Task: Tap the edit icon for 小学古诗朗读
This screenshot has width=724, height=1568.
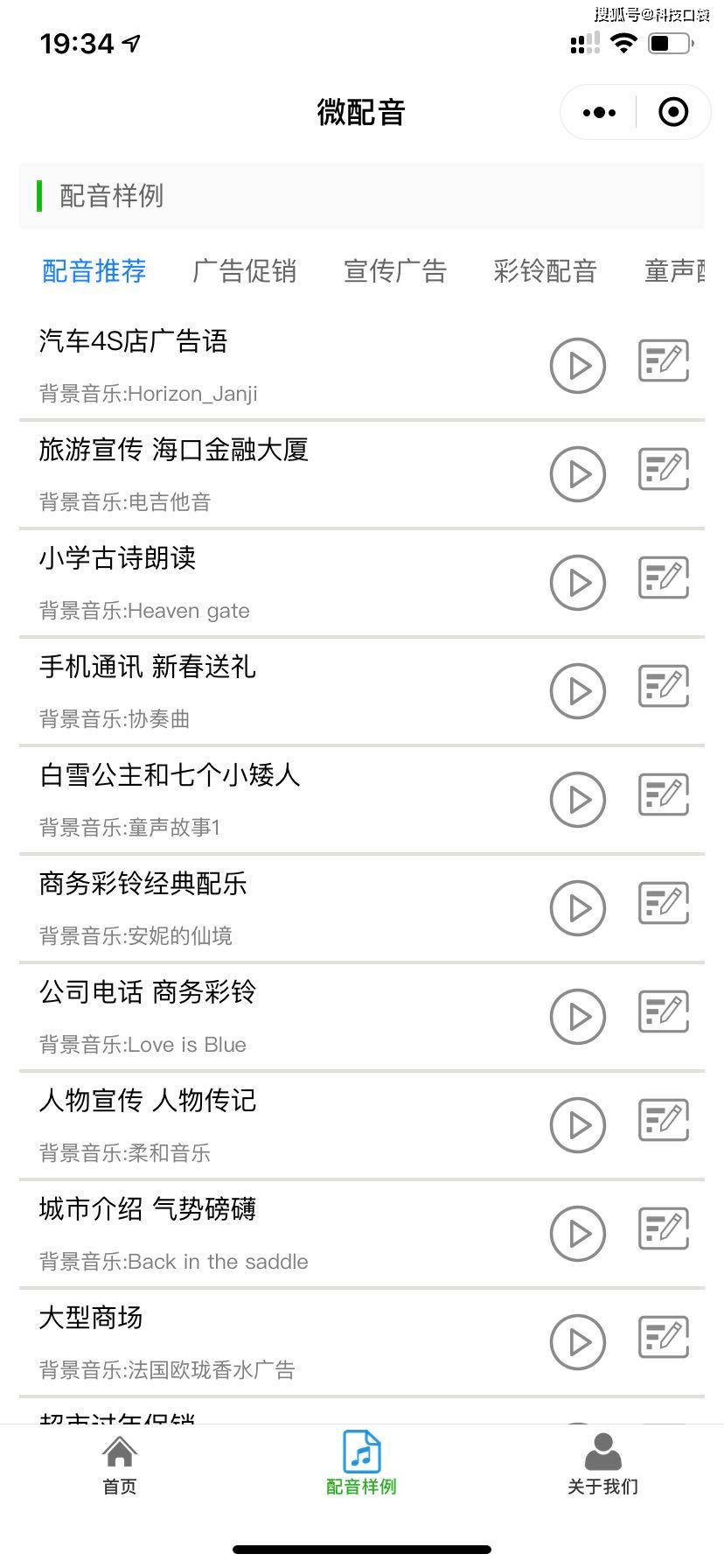Action: [664, 577]
